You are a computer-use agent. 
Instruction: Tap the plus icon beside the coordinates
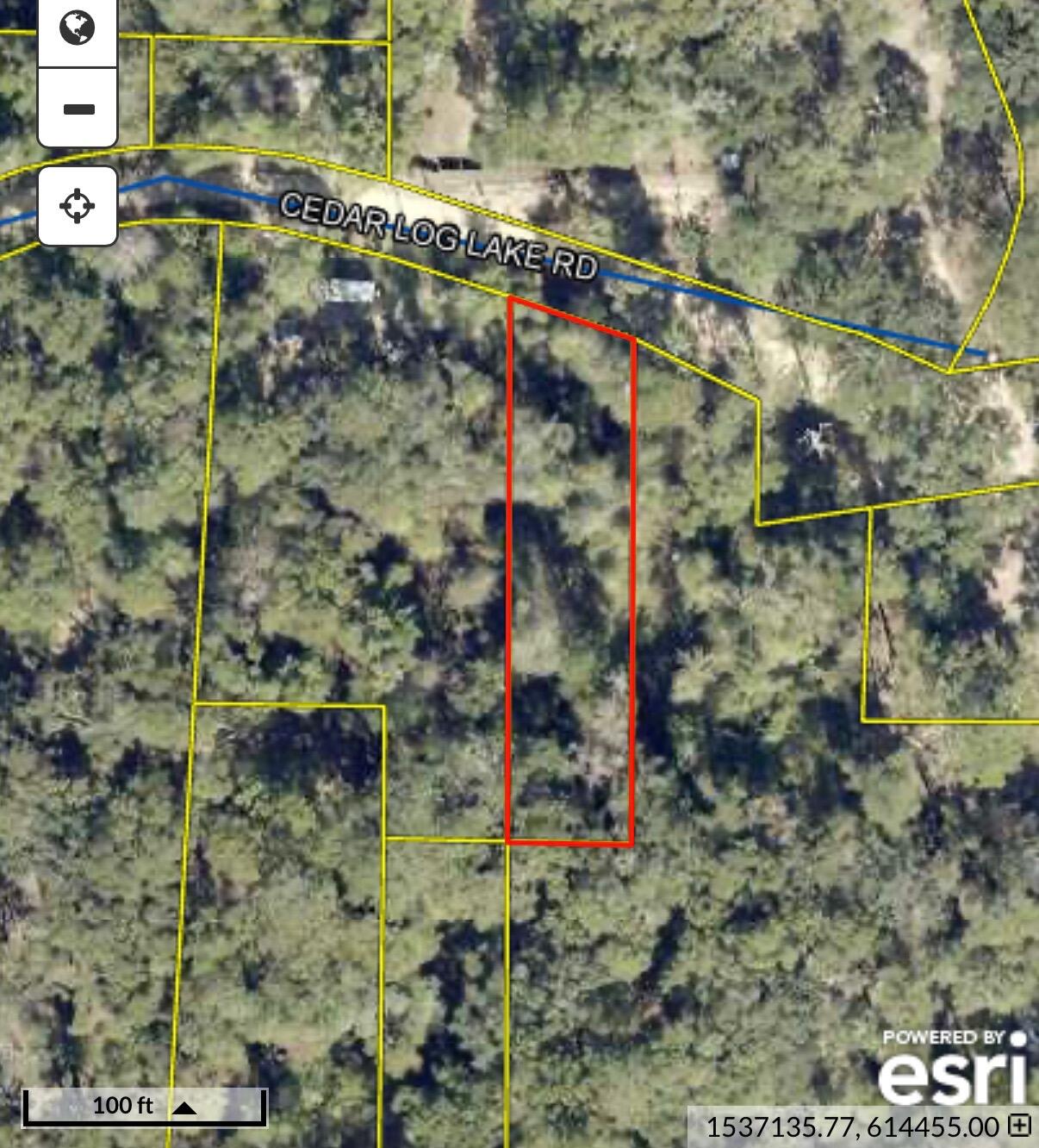pyautogui.click(x=1020, y=1125)
